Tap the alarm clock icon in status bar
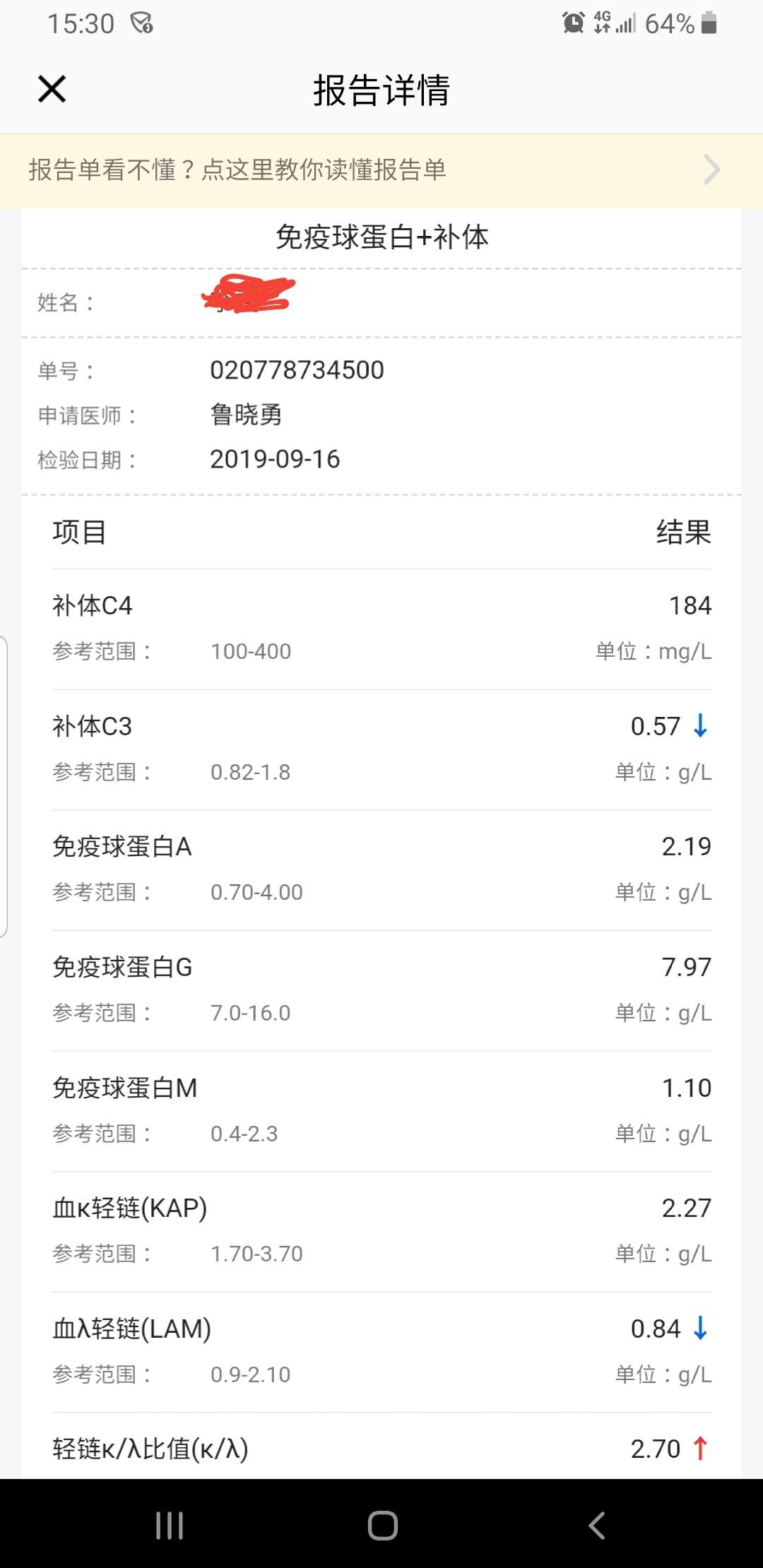 (x=574, y=23)
